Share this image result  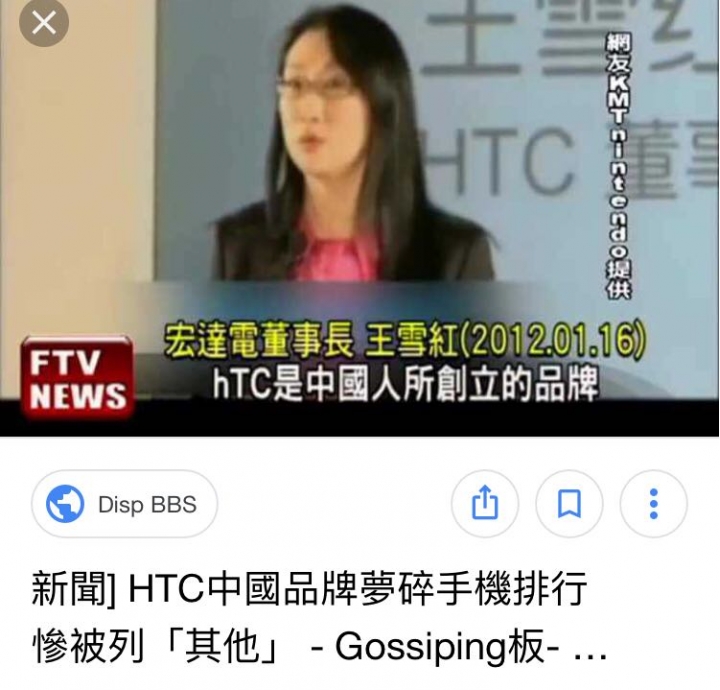coord(485,504)
